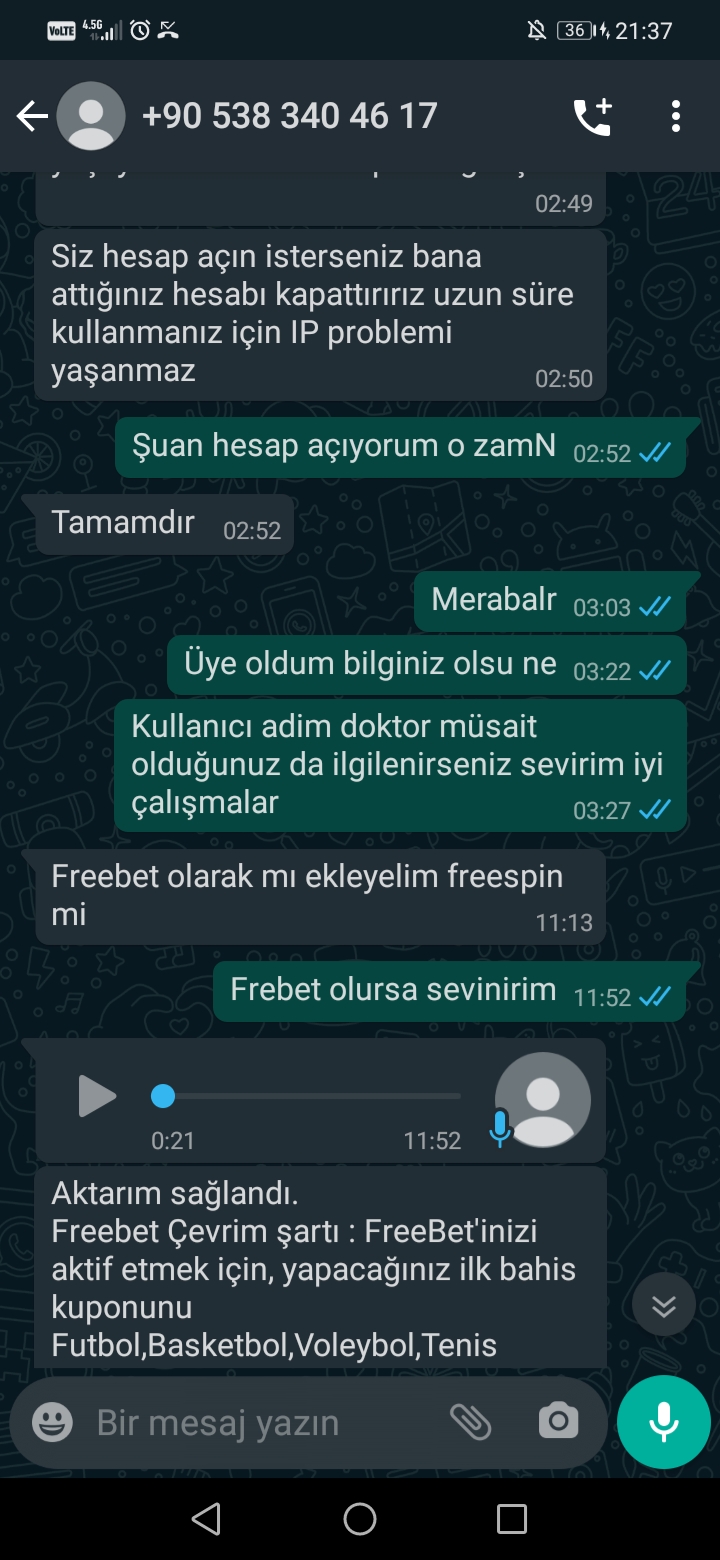Open recent apps from the navigation bar

tap(512, 1519)
